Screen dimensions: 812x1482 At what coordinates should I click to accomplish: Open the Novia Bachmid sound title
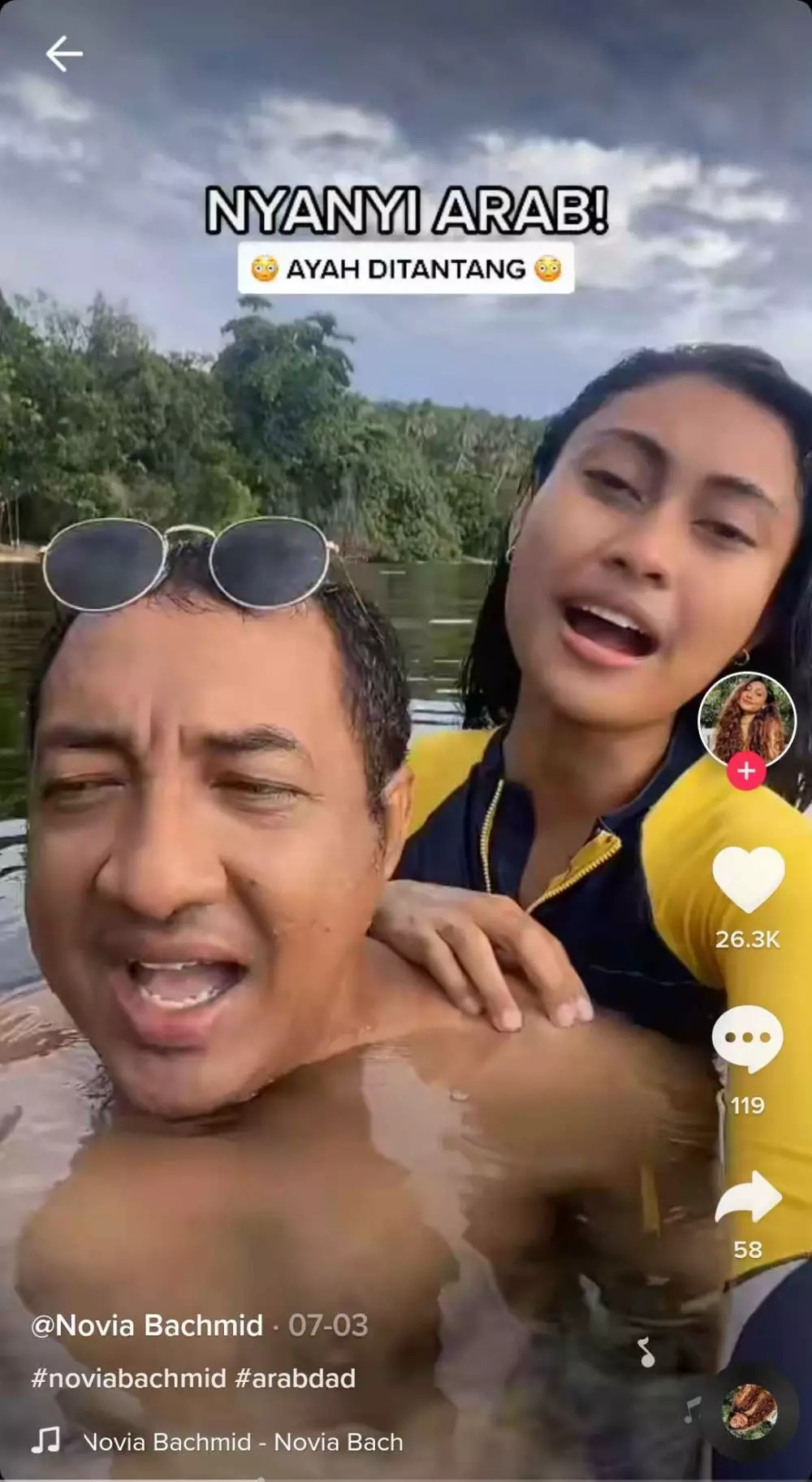click(x=244, y=1441)
